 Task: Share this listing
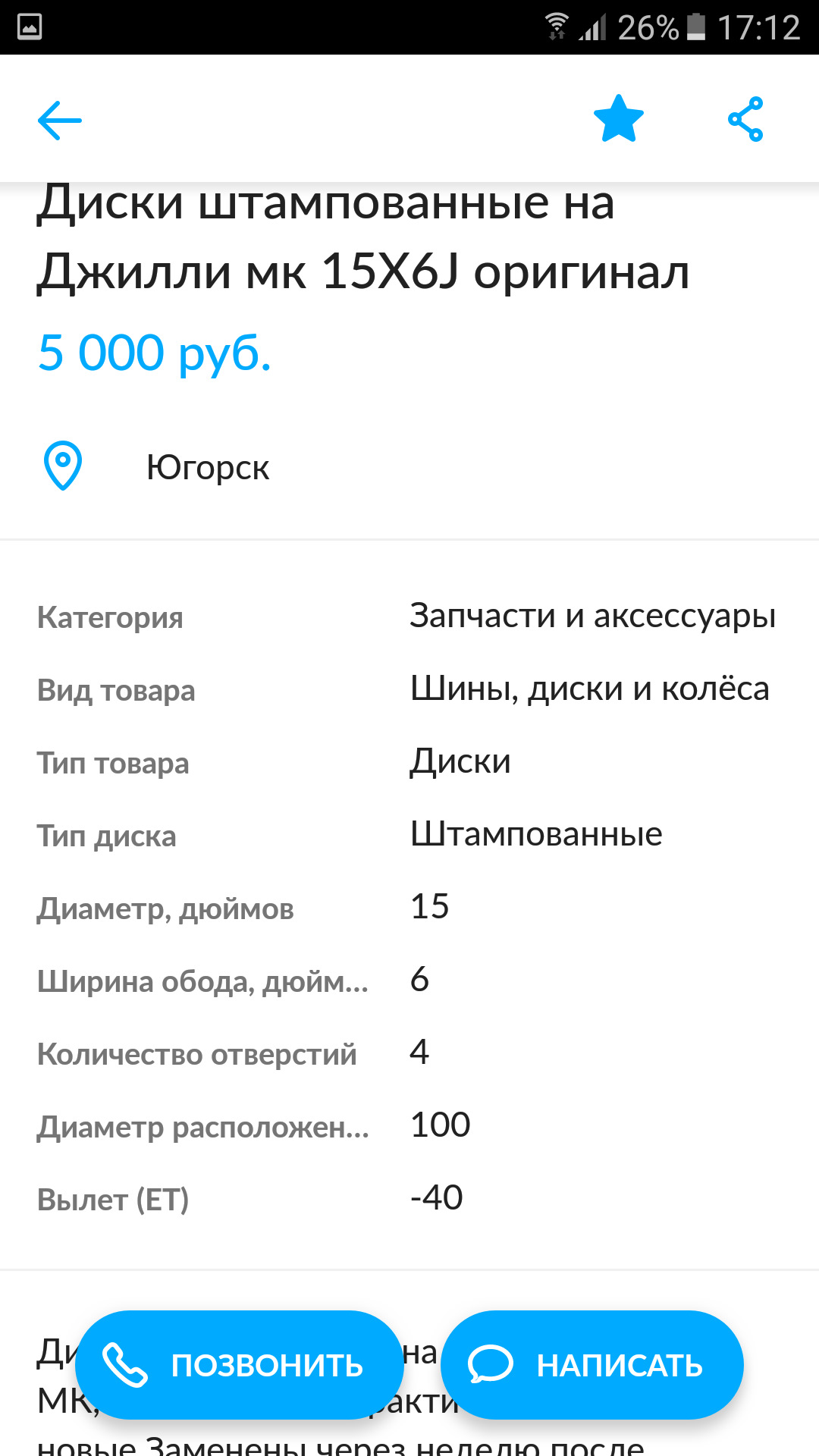(x=745, y=119)
